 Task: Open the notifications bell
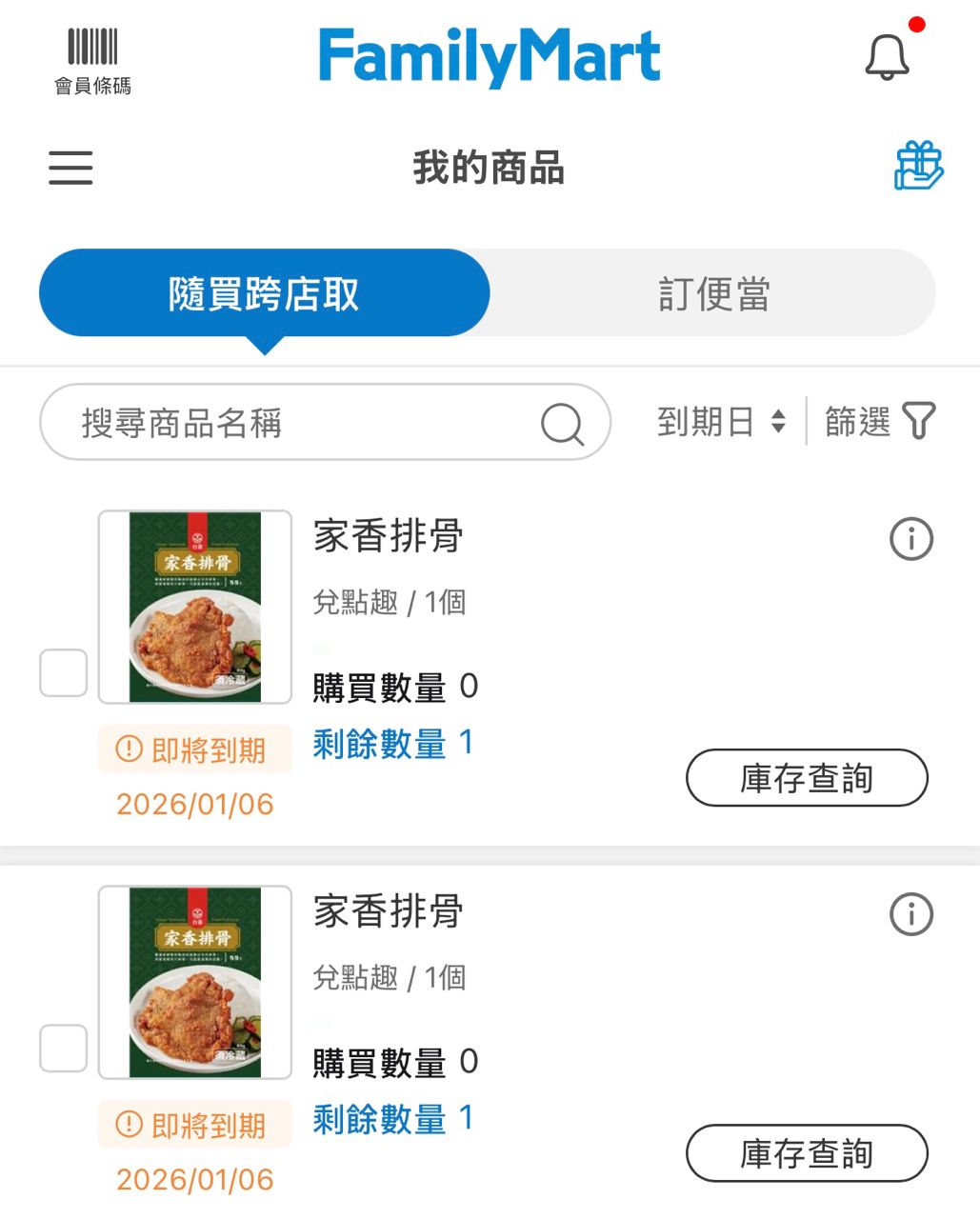point(888,57)
